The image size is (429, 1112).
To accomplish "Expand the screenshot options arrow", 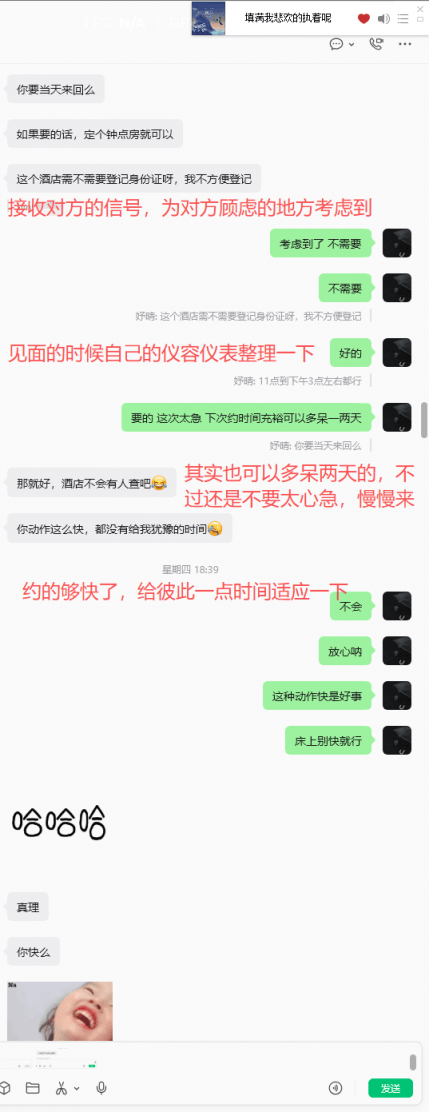I will (x=77, y=1089).
